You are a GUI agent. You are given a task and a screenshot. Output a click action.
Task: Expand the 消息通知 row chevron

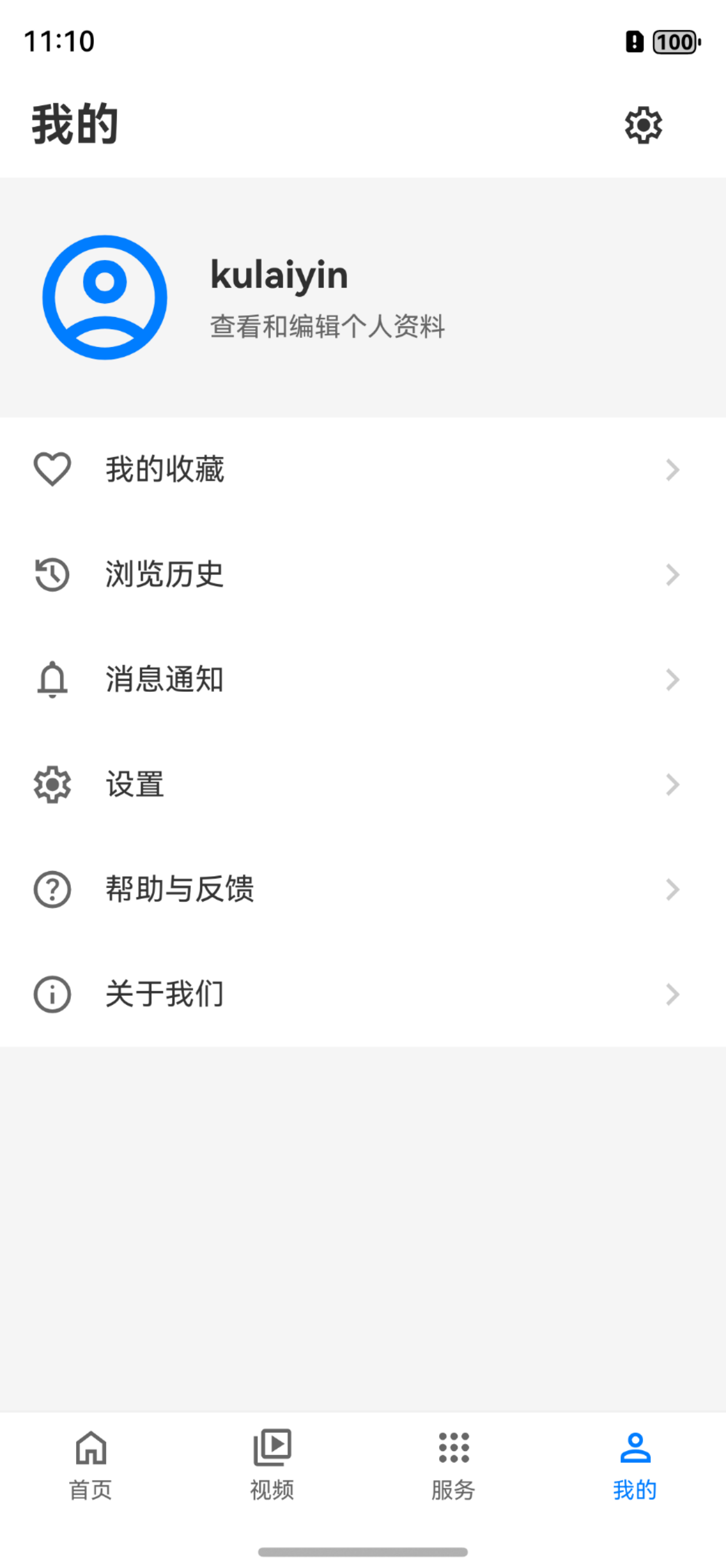(x=672, y=679)
